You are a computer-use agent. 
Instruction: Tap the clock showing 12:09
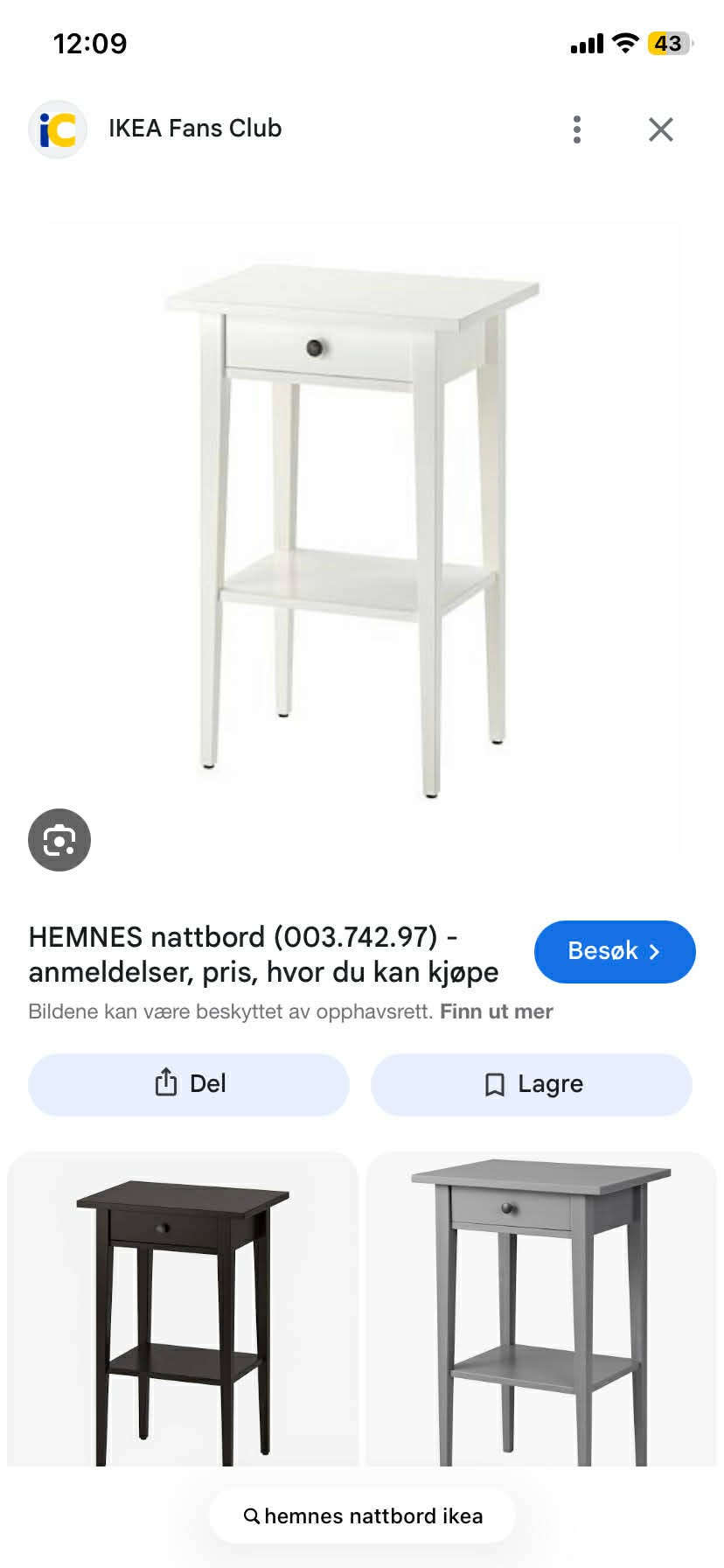89,43
